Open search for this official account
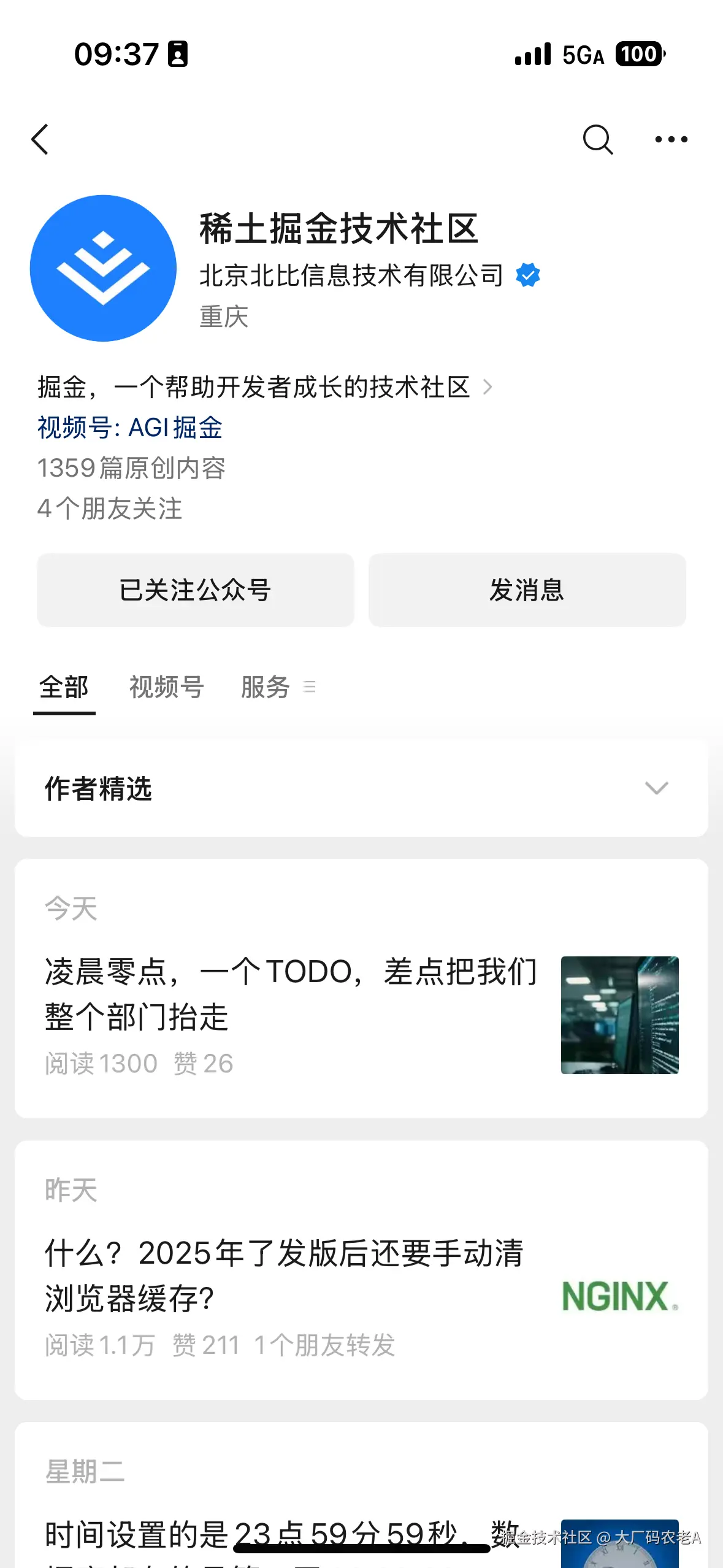 [x=597, y=139]
